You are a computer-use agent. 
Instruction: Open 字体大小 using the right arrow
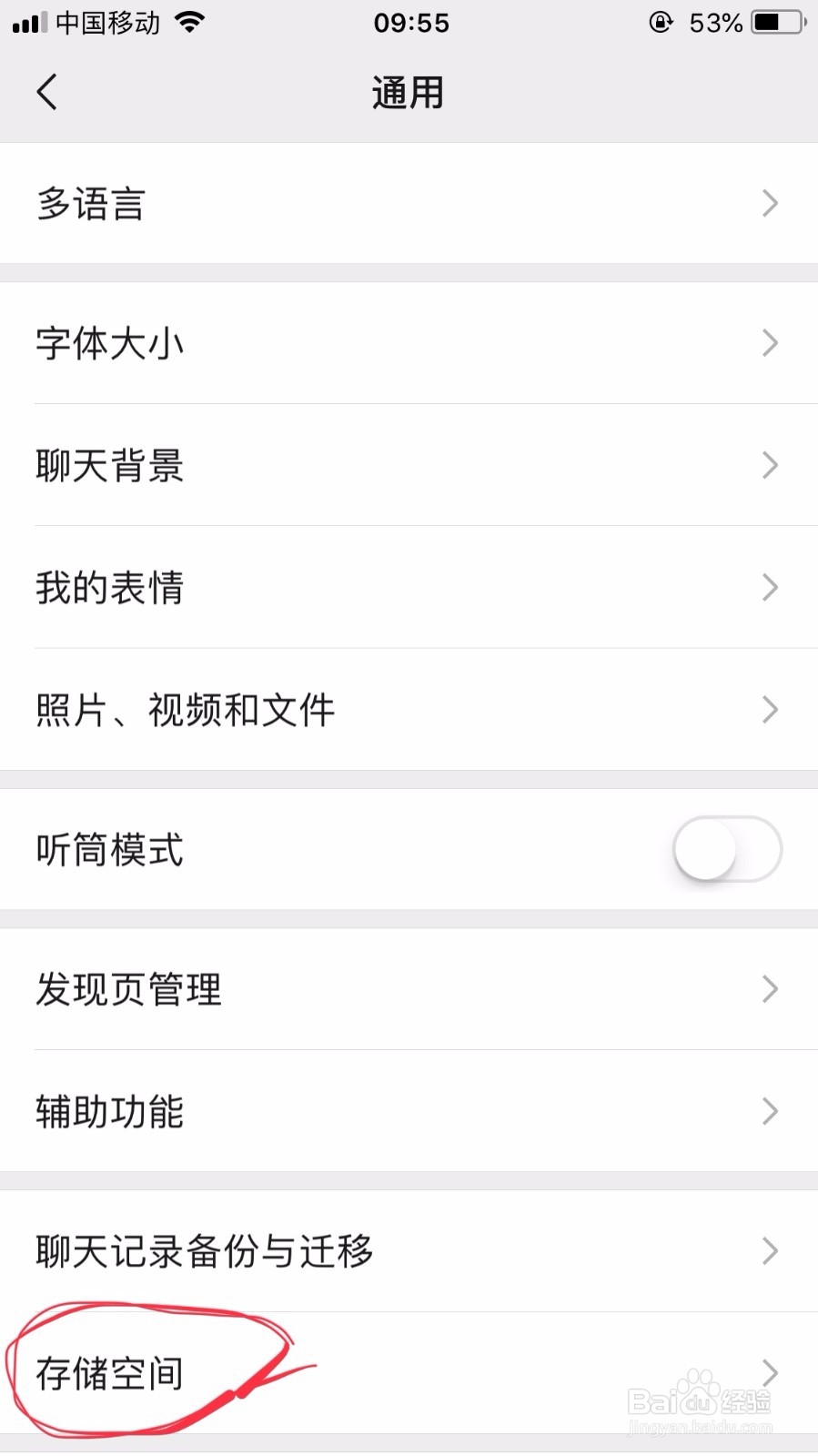pyautogui.click(x=770, y=343)
